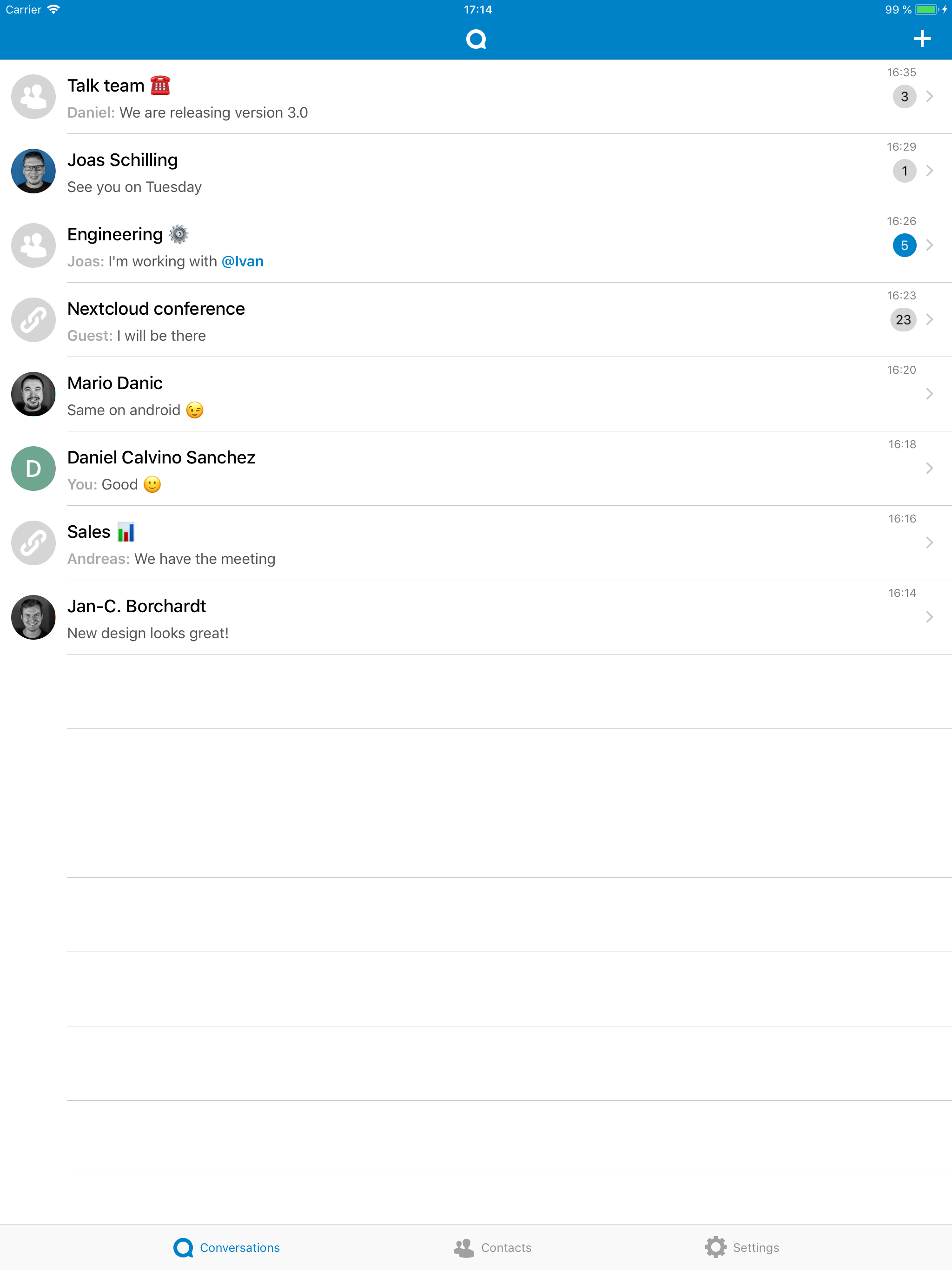
Task: Tap Daniel Calvino Sanchez's initial avatar
Action: click(33, 469)
